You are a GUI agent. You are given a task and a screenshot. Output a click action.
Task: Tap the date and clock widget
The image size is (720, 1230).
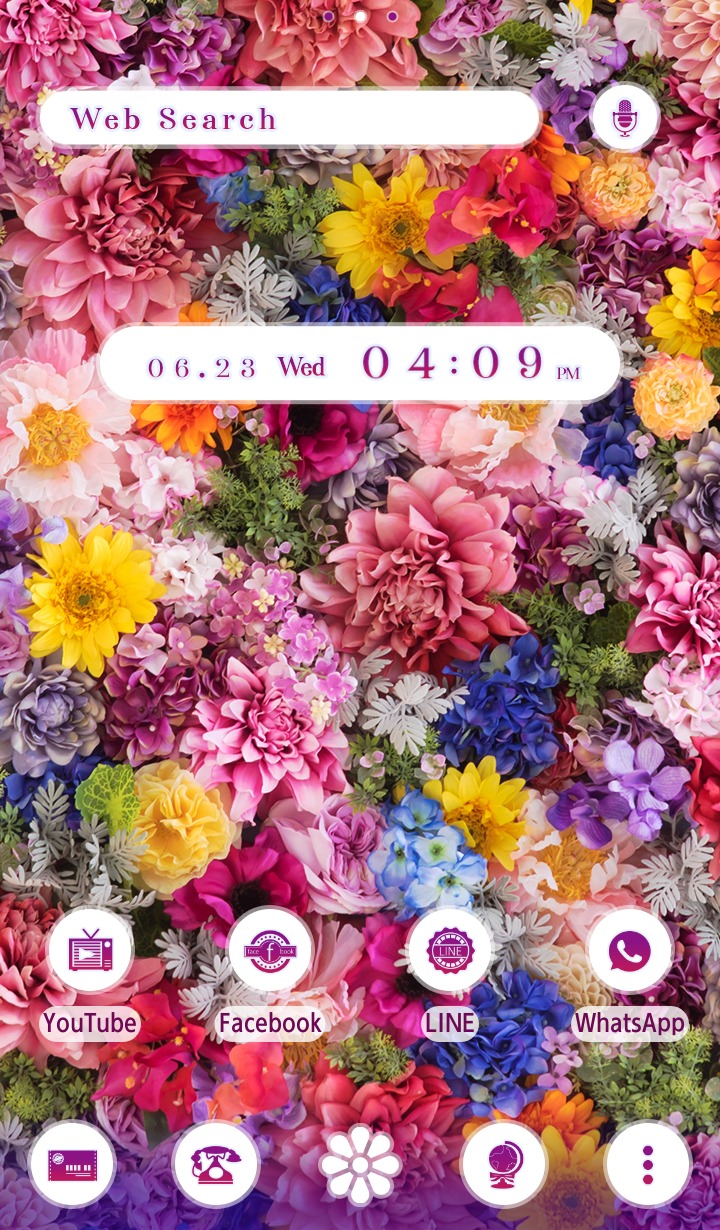(x=360, y=364)
